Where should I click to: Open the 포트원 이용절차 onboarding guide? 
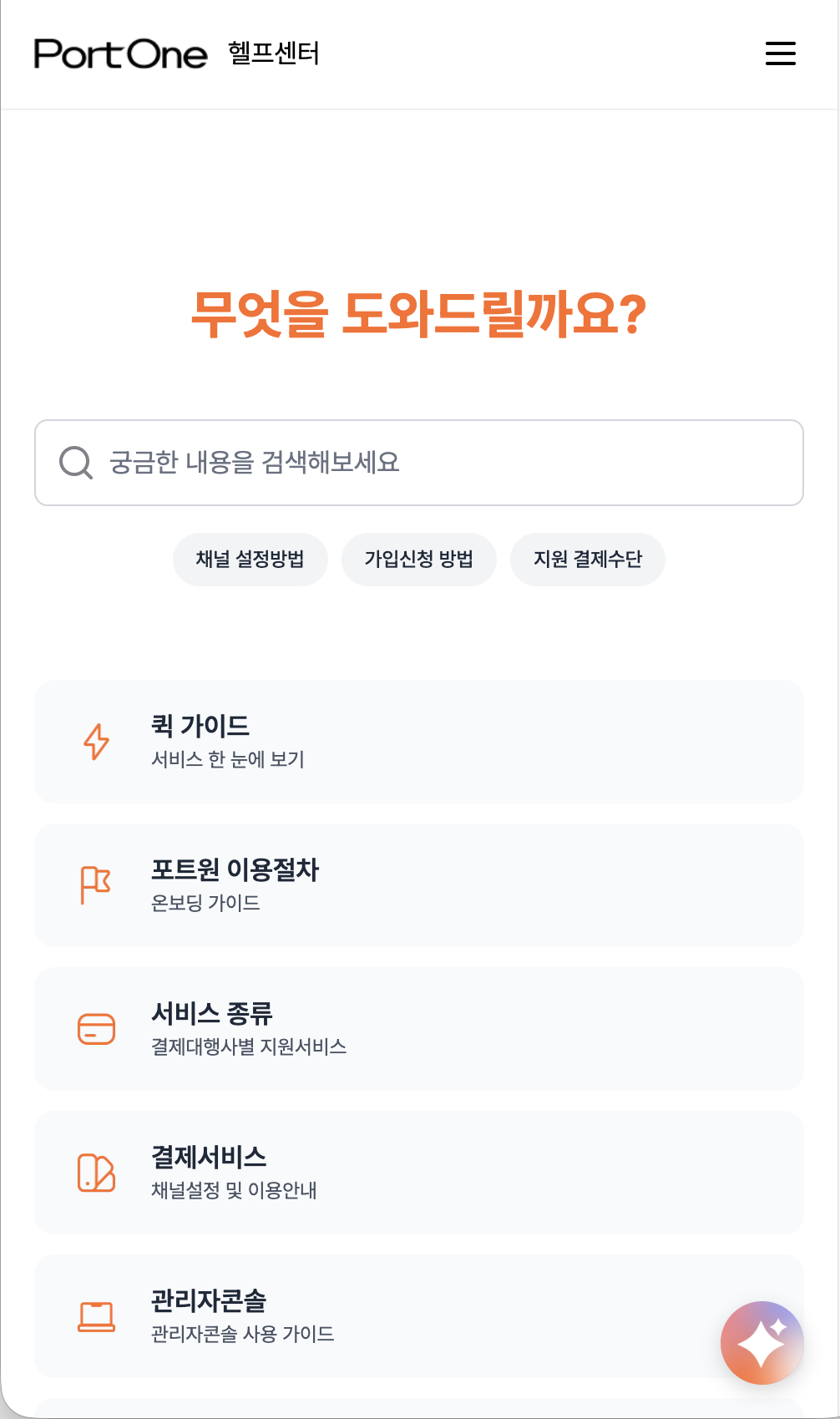pyautogui.click(x=420, y=884)
